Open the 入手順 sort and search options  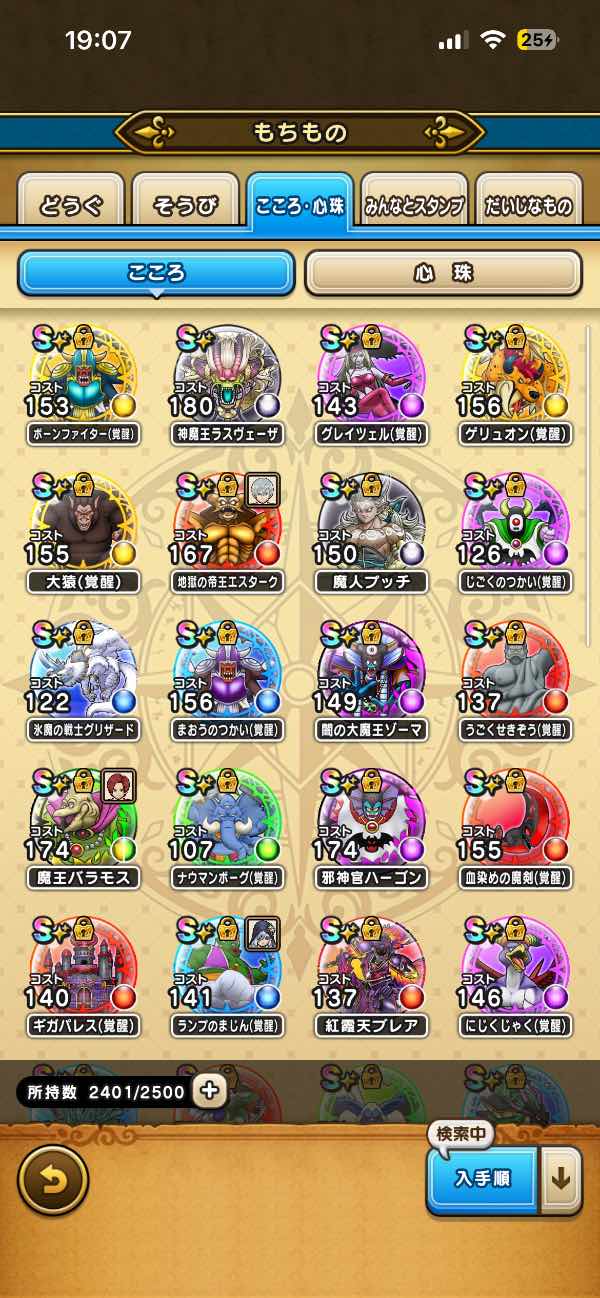pos(483,1179)
